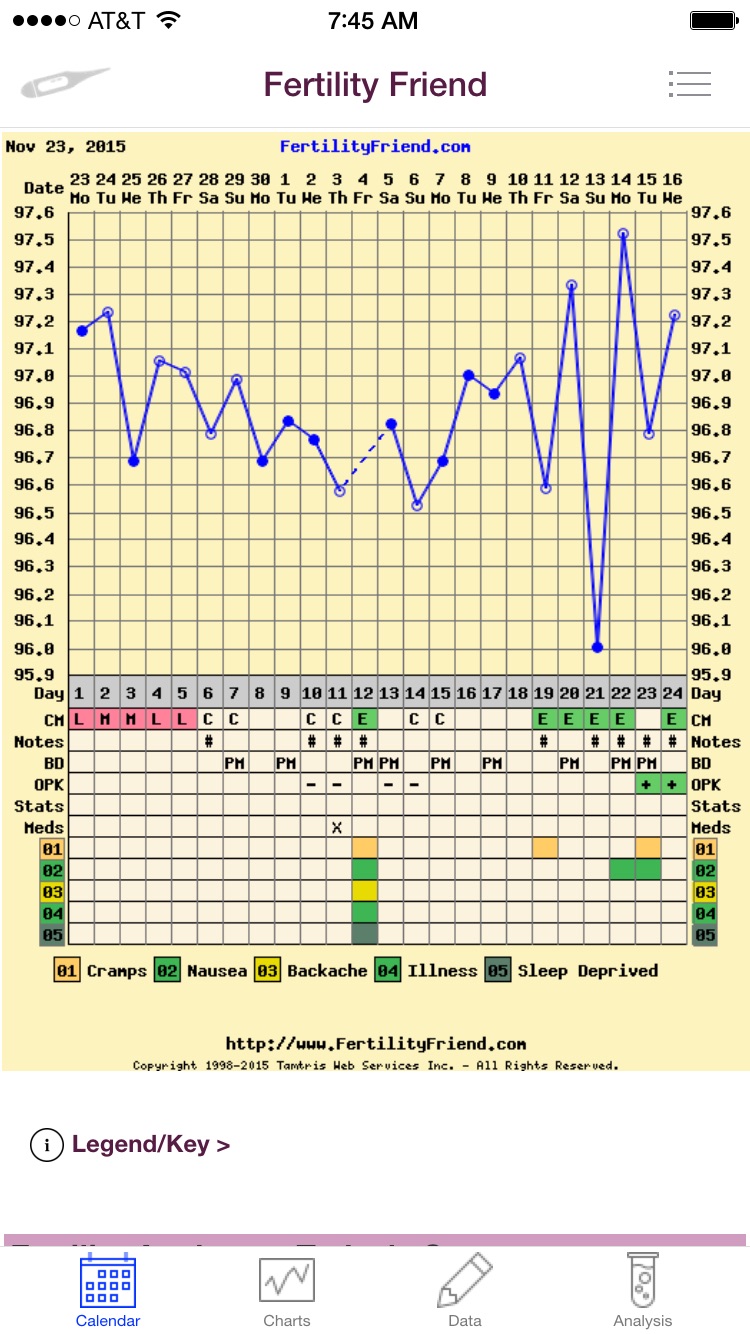
Task: Open the list menu icon
Action: point(689,85)
